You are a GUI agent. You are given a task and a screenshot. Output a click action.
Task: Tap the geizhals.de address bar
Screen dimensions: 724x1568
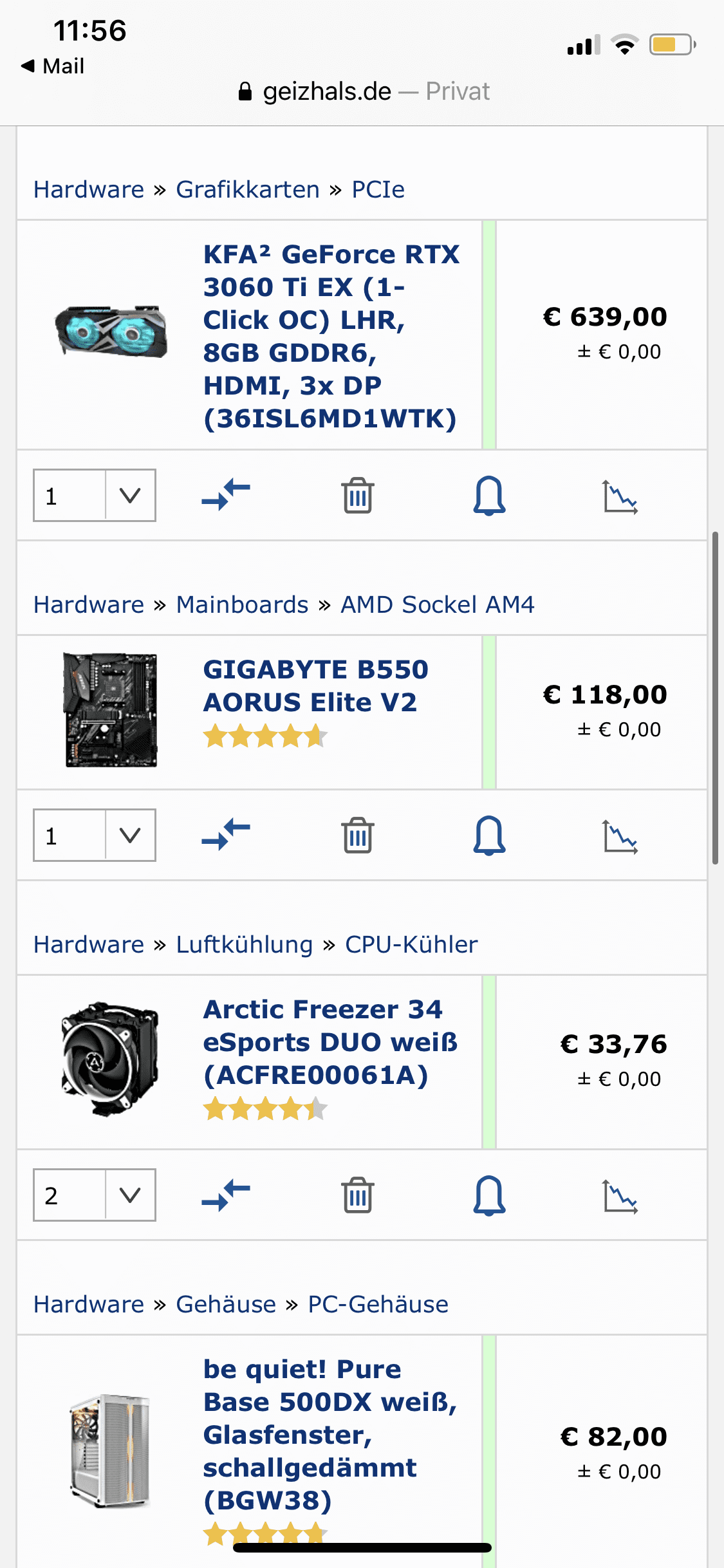tap(362, 91)
